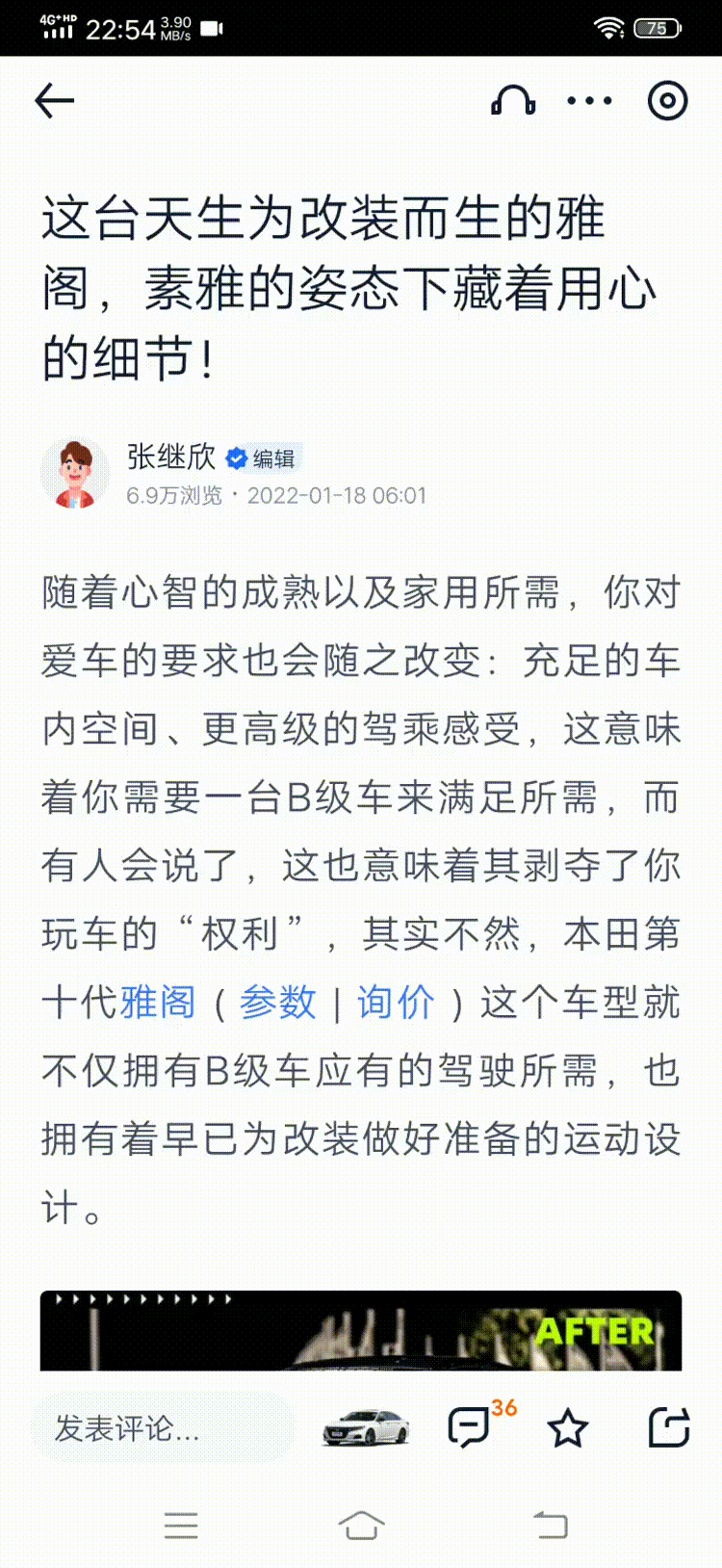Screen dimensions: 722x1568
Task: Go to the system home screen
Action: click(361, 1526)
